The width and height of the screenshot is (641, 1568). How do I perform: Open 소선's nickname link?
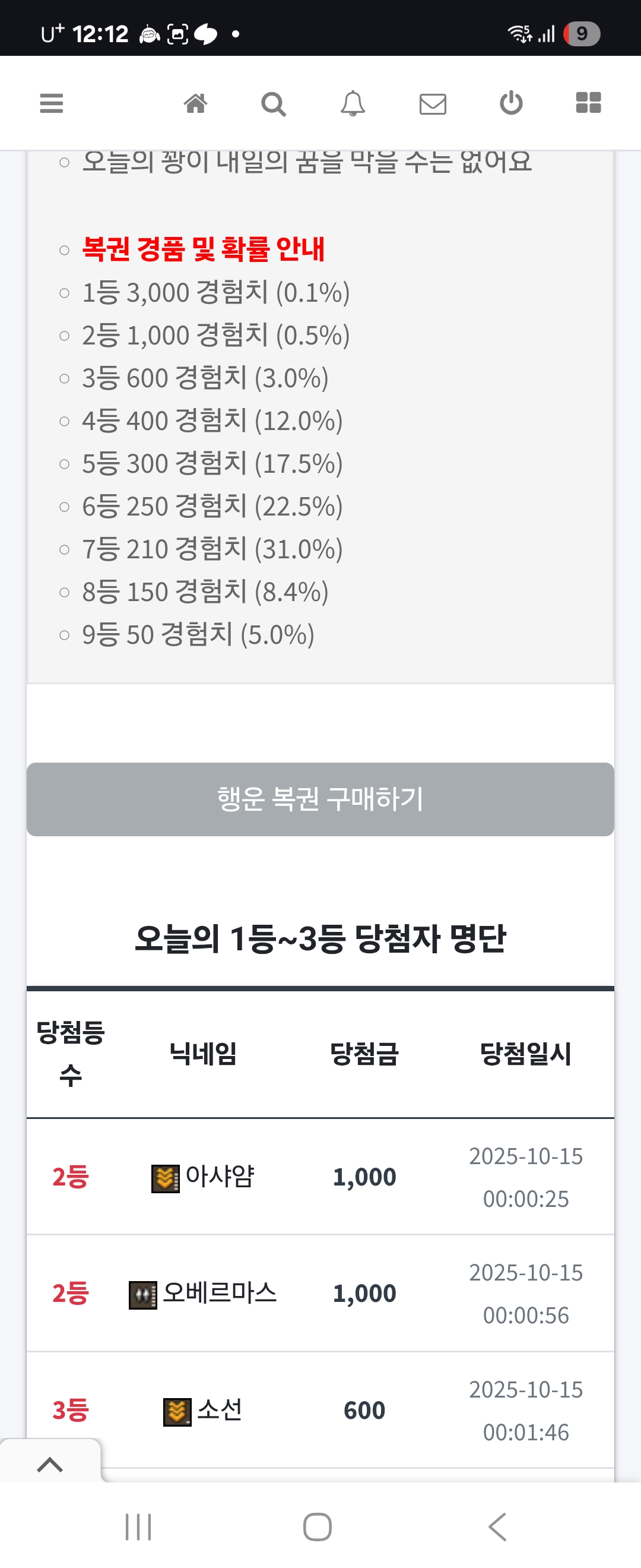tap(219, 1409)
